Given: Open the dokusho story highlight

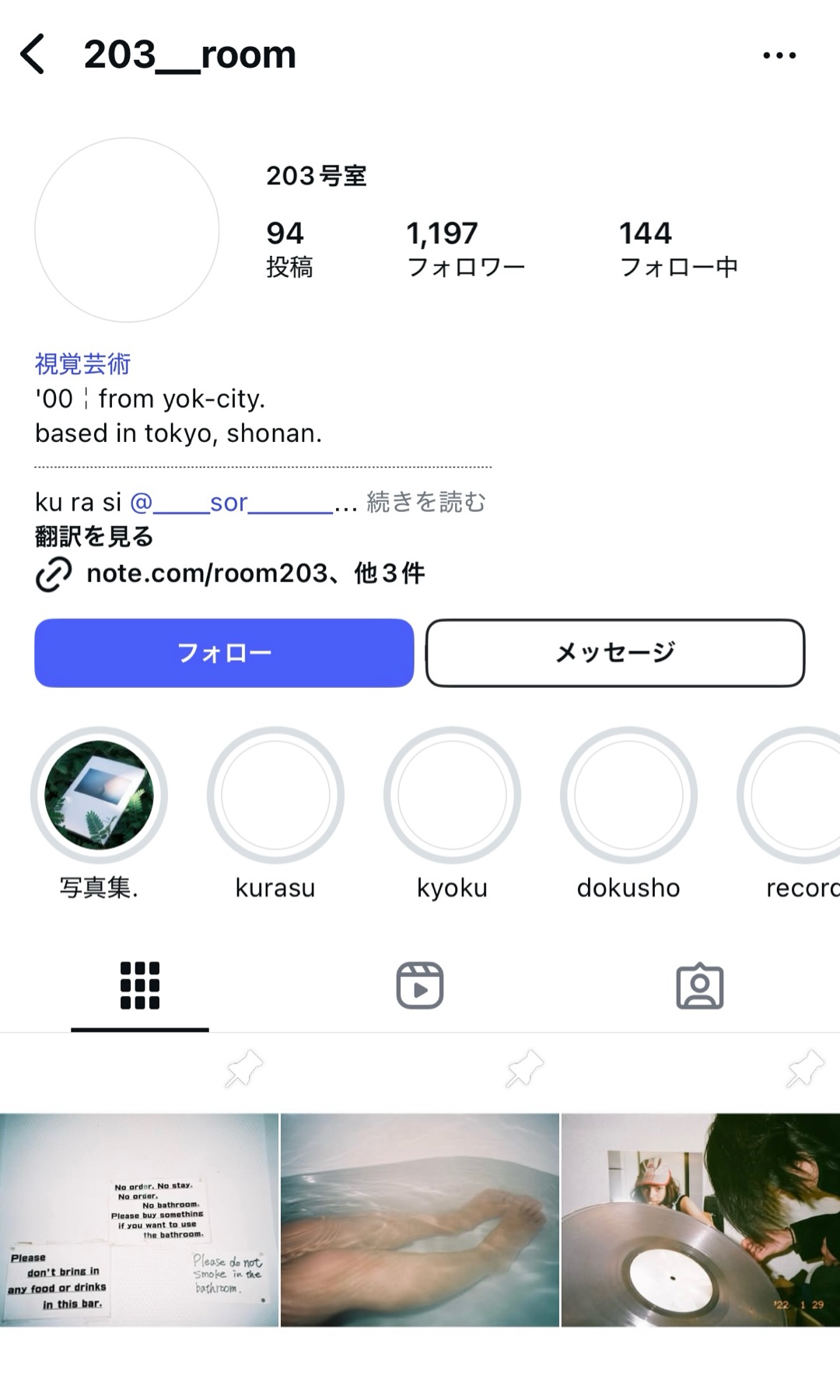Looking at the screenshot, I should coord(628,795).
